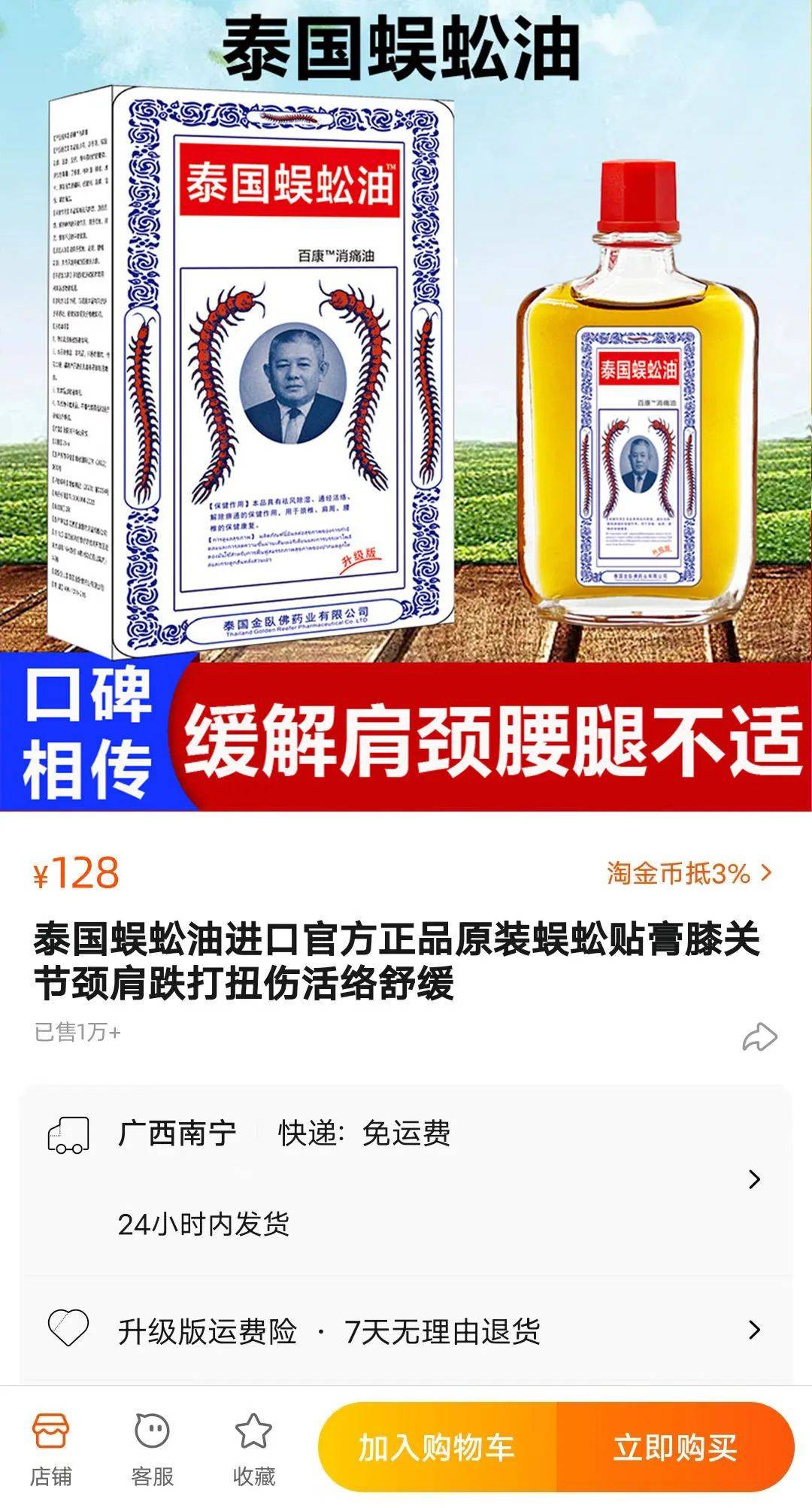Open 升级版运费险 and 7天无理由退货 service details
The width and height of the screenshot is (812, 1508).
pos(406,1331)
